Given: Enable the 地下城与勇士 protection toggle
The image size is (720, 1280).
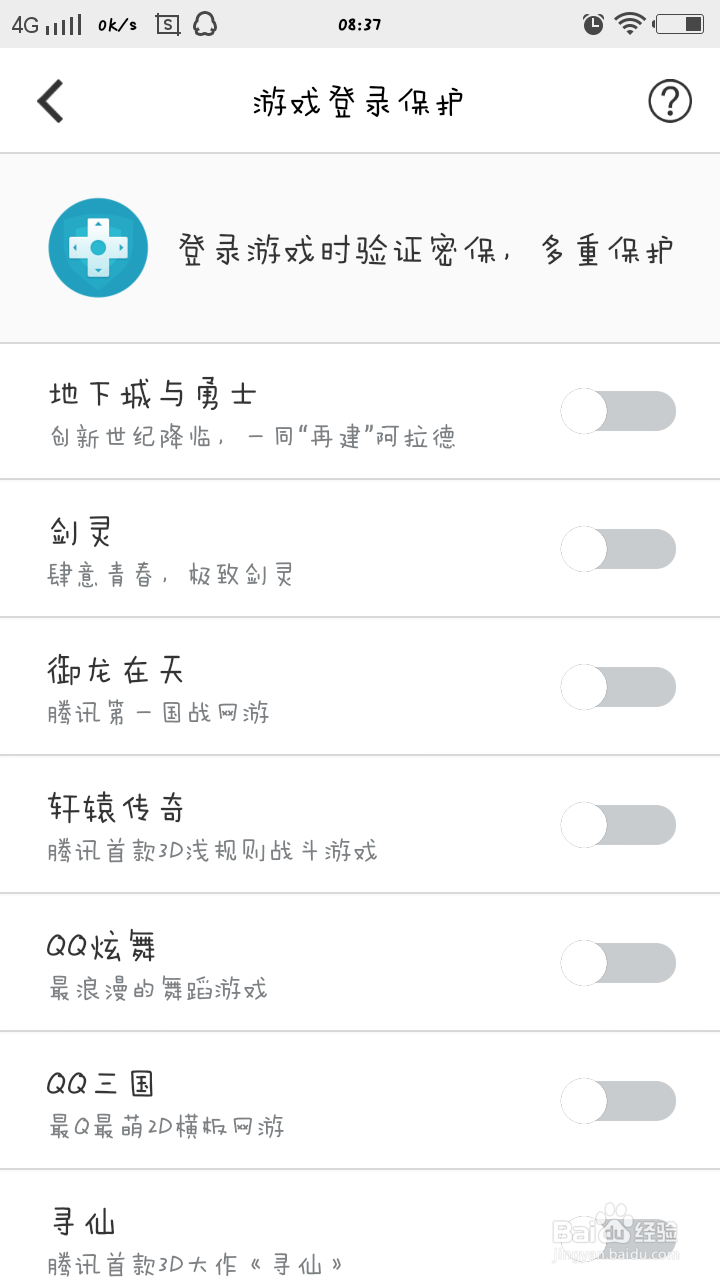Looking at the screenshot, I should tap(618, 411).
